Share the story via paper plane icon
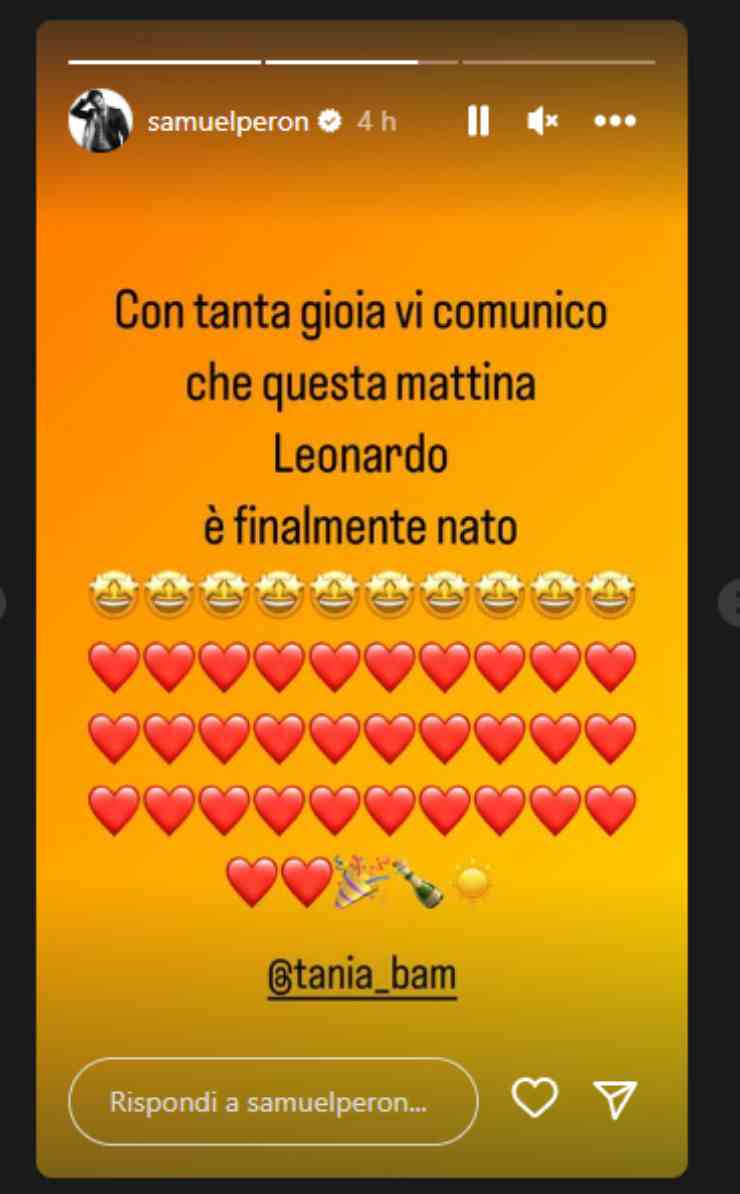This screenshot has height=1194, width=740. point(615,1099)
